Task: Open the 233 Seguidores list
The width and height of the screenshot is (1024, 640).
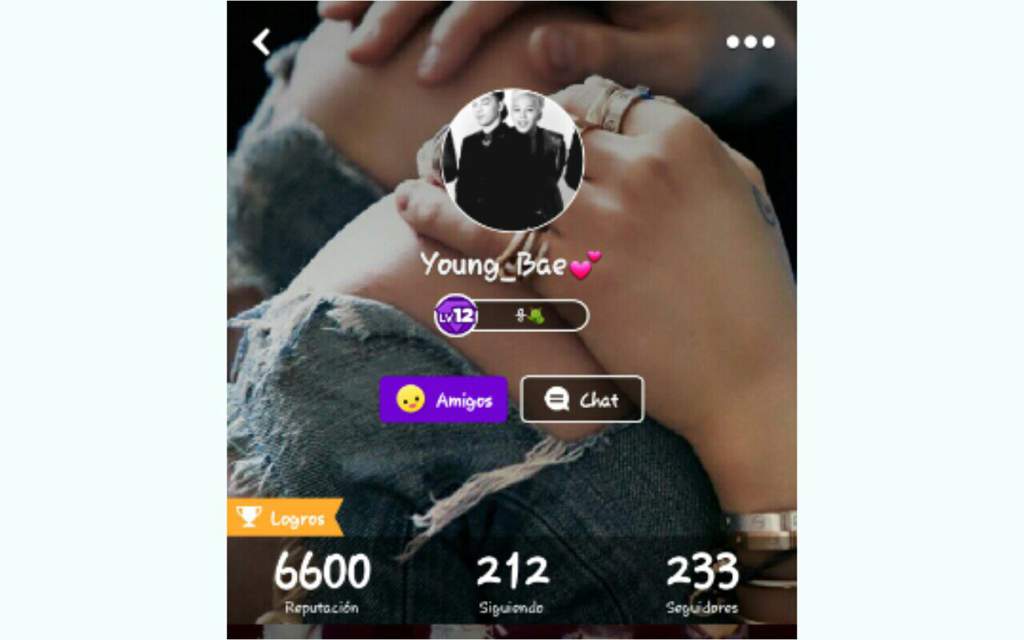Action: tap(702, 583)
